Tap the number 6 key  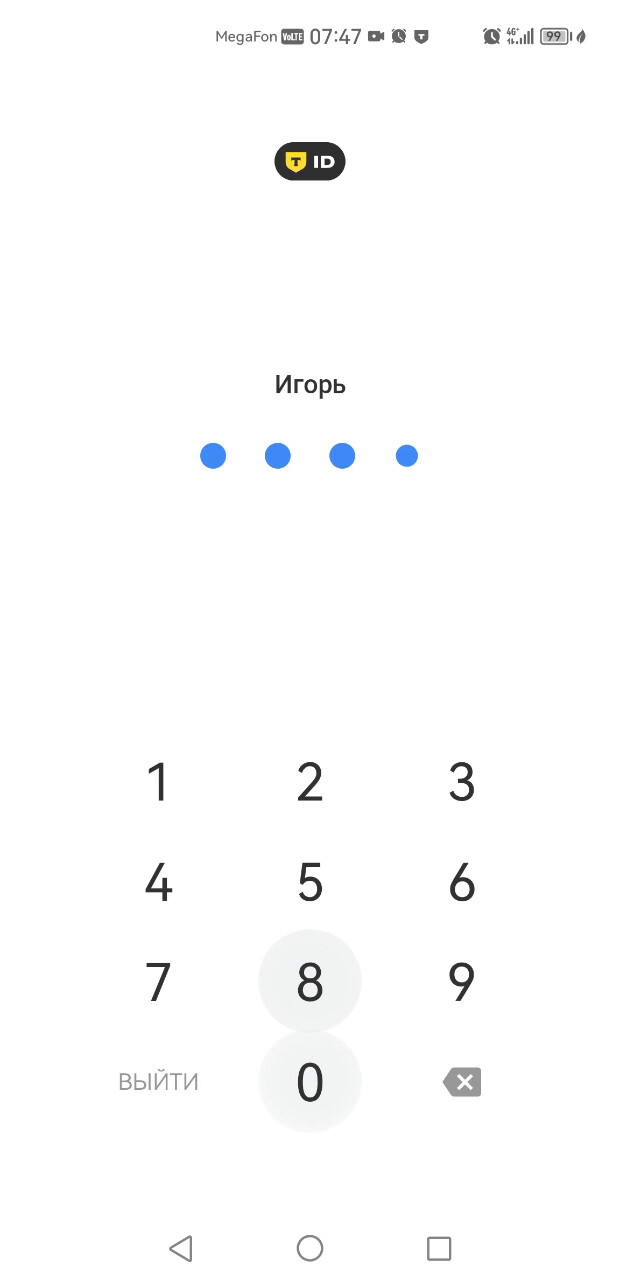(461, 882)
